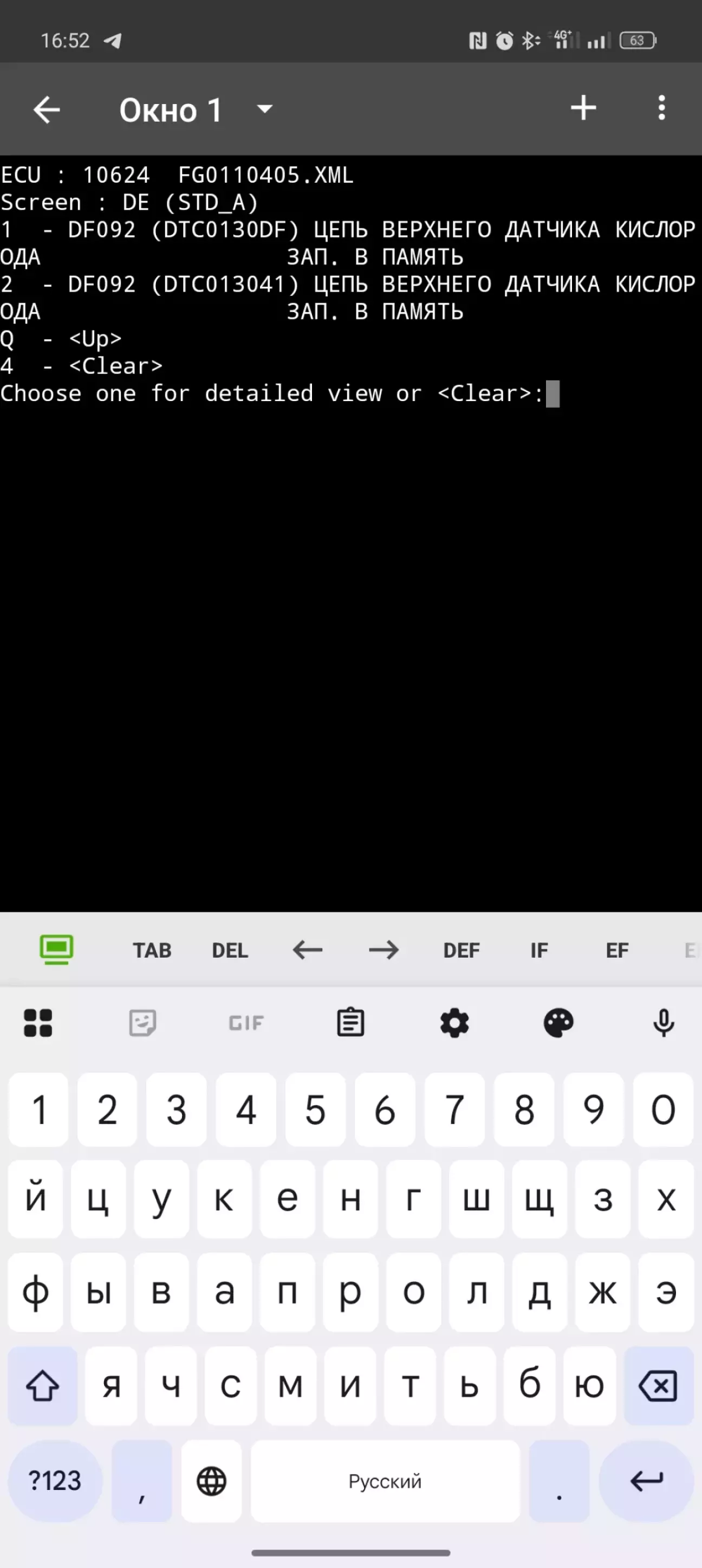Insert the EF shortcut
This screenshot has height=1568, width=702.
[617, 950]
